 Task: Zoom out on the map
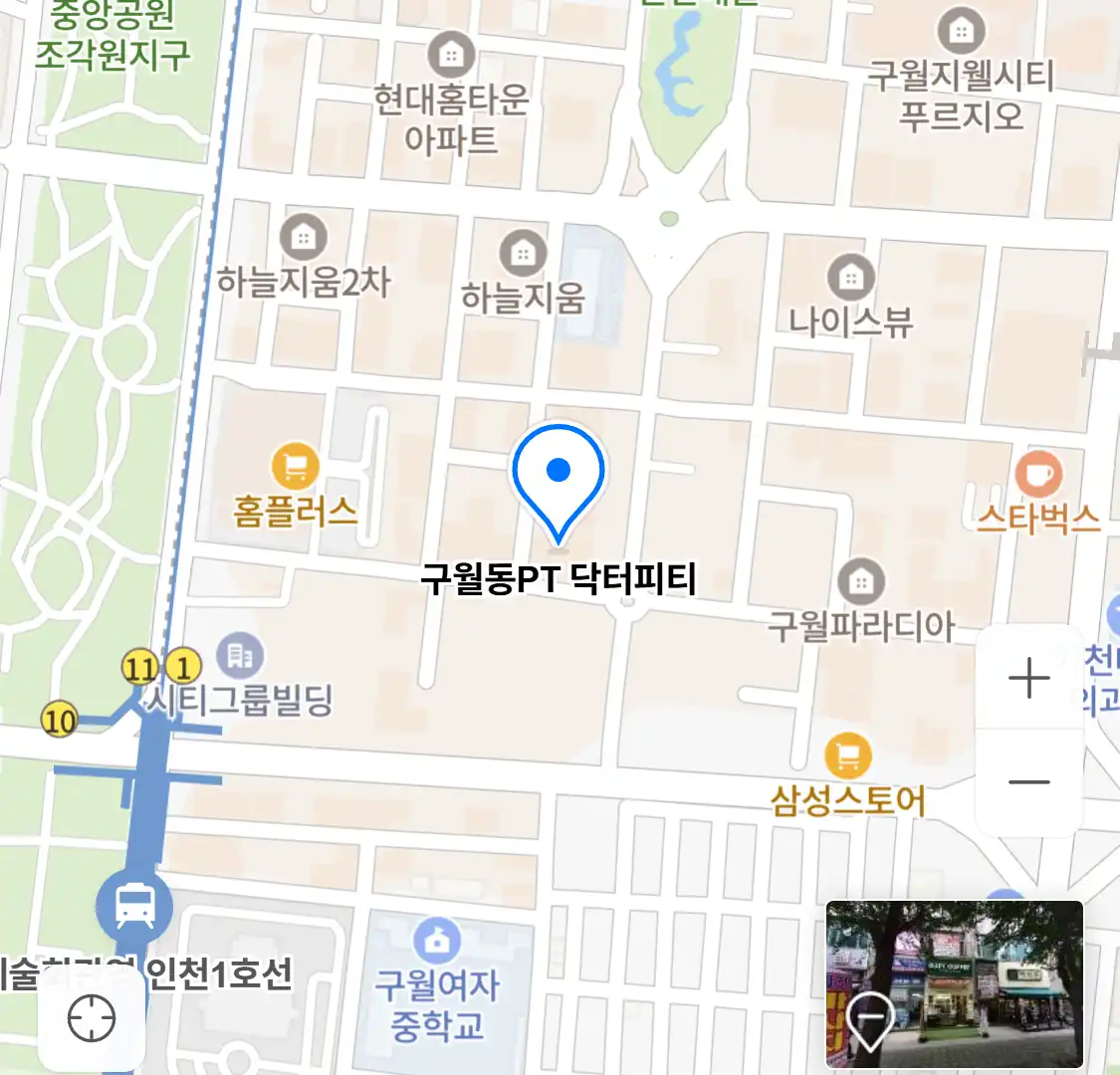click(1028, 782)
